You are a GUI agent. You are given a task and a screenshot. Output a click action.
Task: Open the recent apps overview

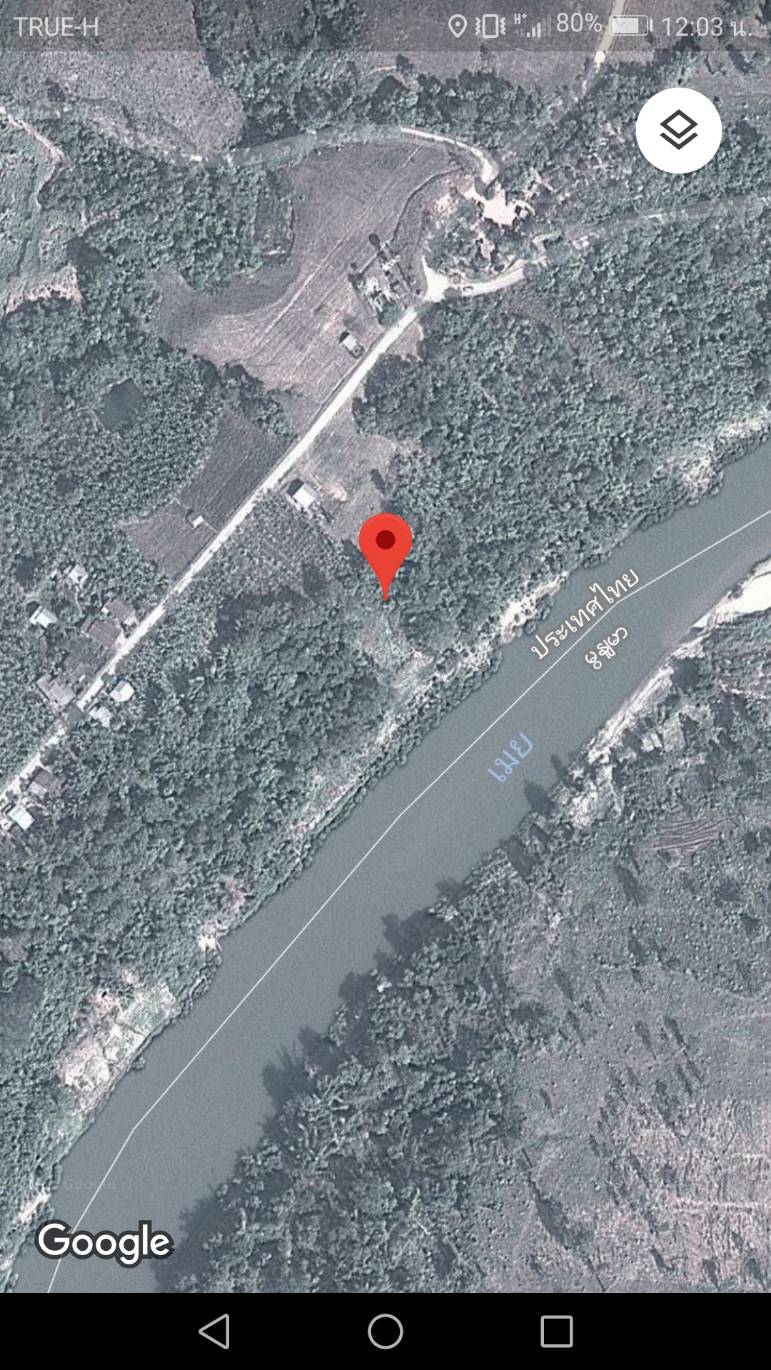[556, 1331]
